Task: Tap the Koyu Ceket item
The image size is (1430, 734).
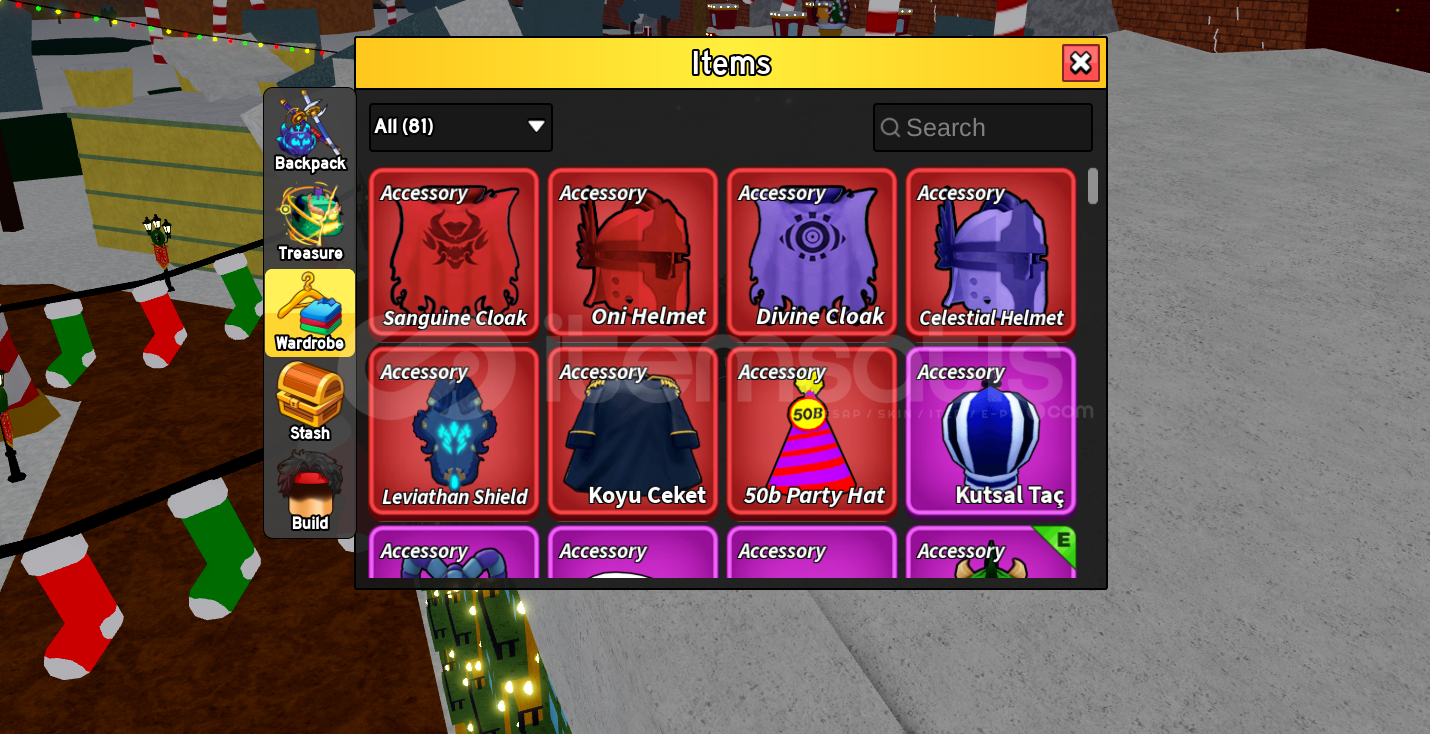Action: tap(633, 431)
